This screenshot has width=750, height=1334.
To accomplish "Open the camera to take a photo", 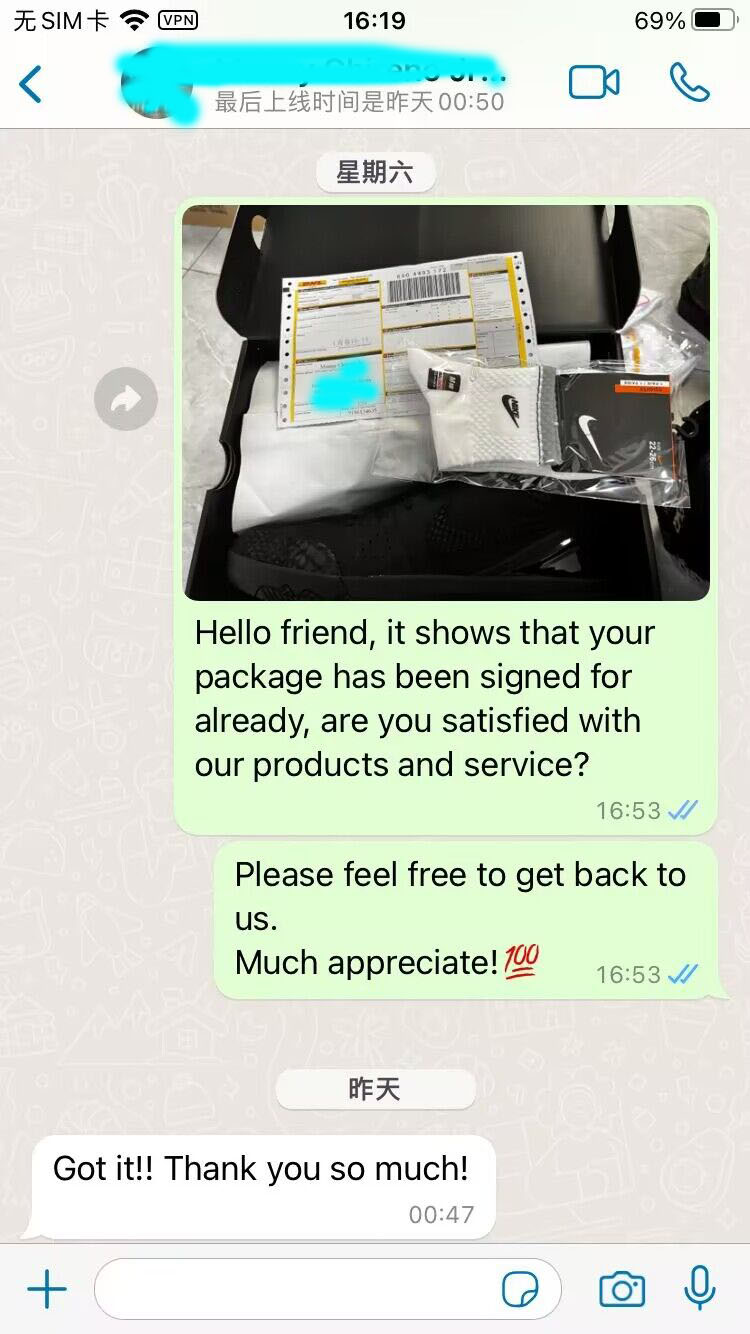I will point(622,1290).
